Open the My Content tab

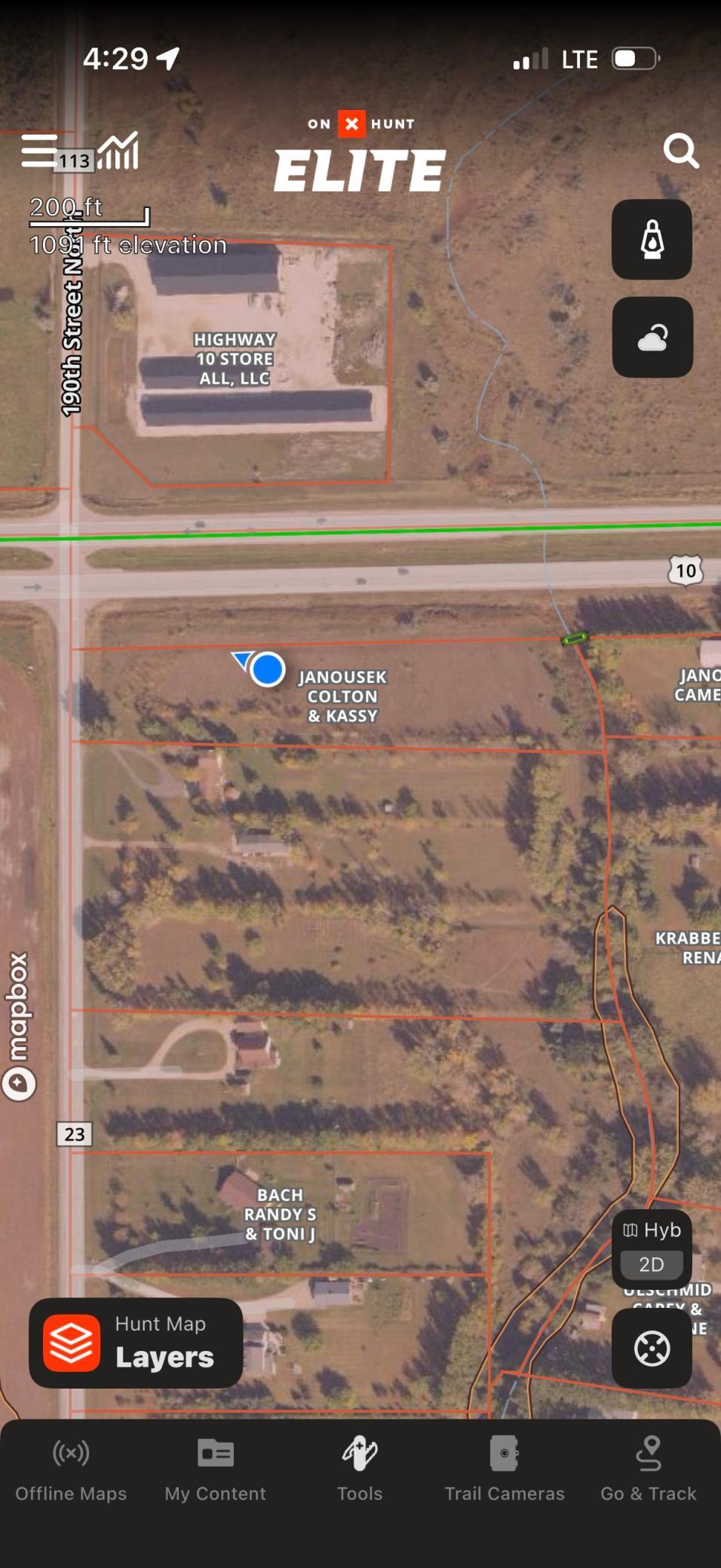click(216, 1470)
